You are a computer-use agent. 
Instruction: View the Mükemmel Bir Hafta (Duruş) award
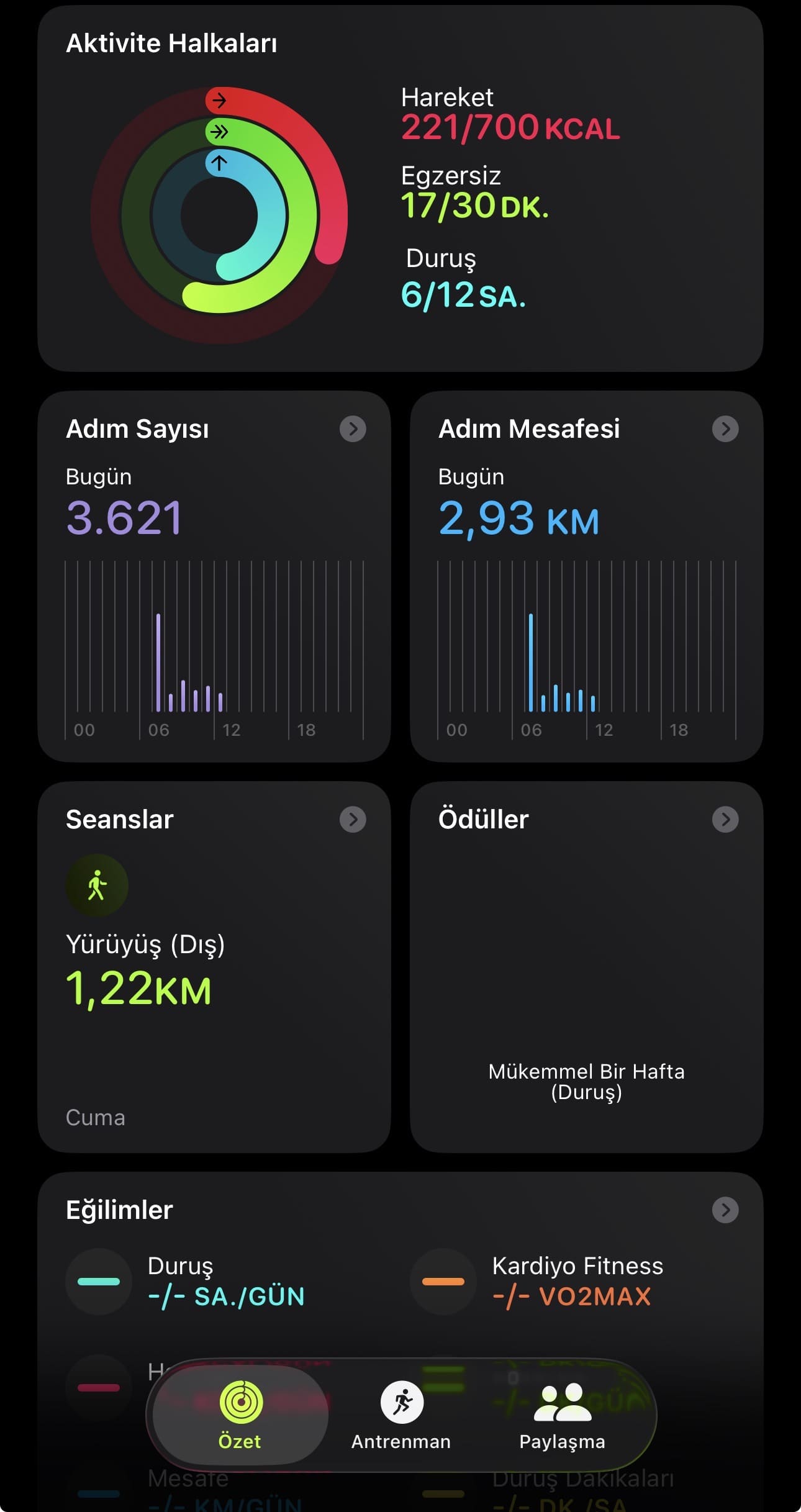tap(586, 1081)
